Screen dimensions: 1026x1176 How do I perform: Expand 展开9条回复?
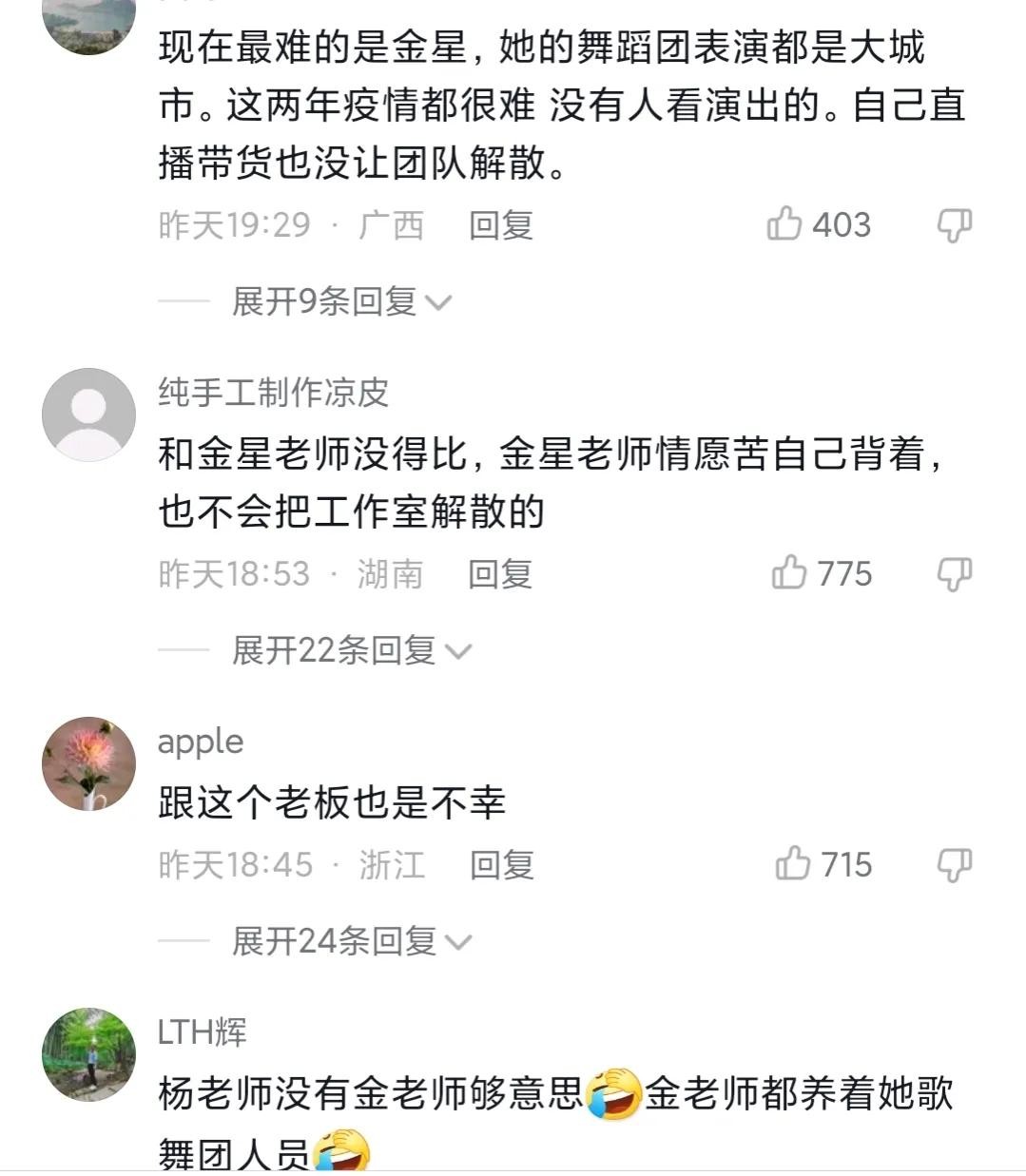coord(340,302)
